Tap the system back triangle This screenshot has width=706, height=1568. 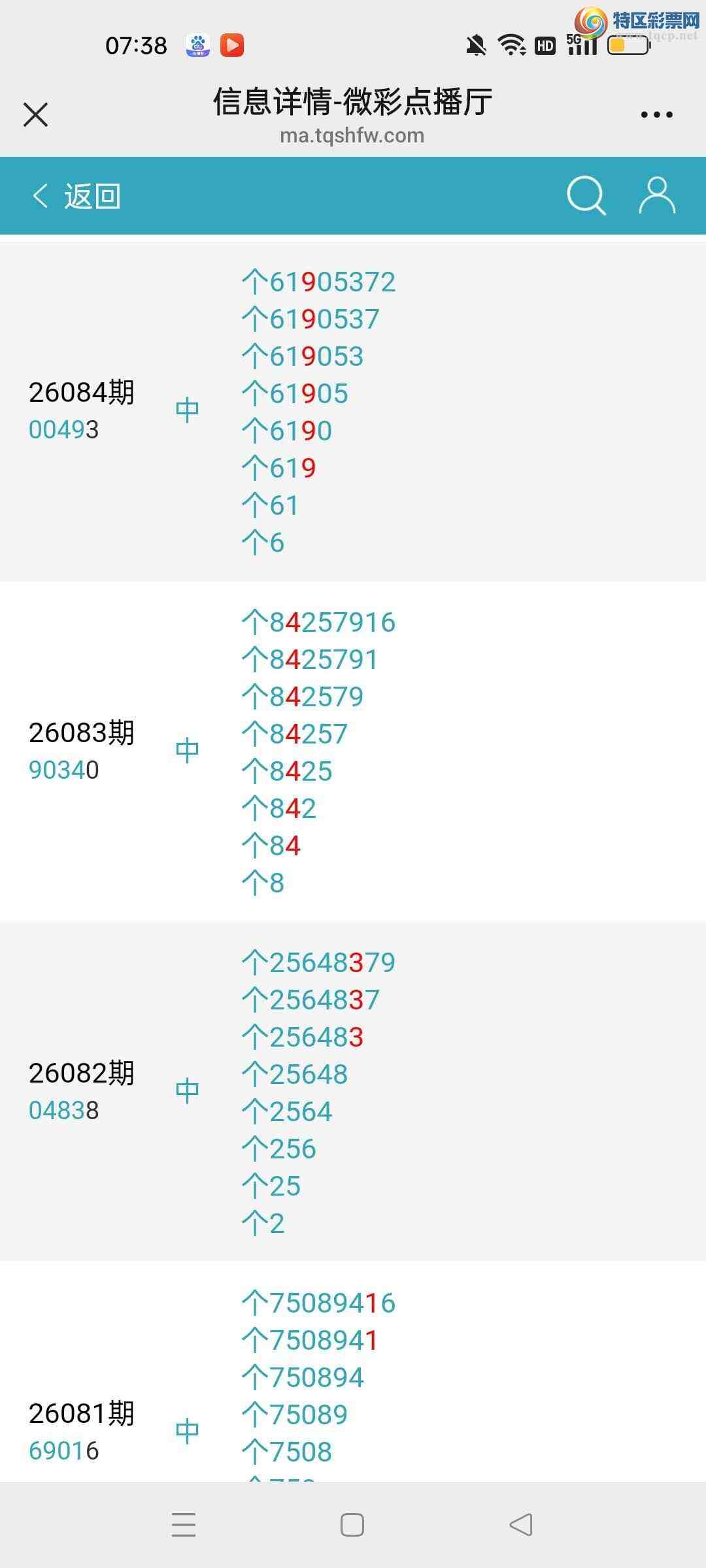click(x=521, y=1525)
